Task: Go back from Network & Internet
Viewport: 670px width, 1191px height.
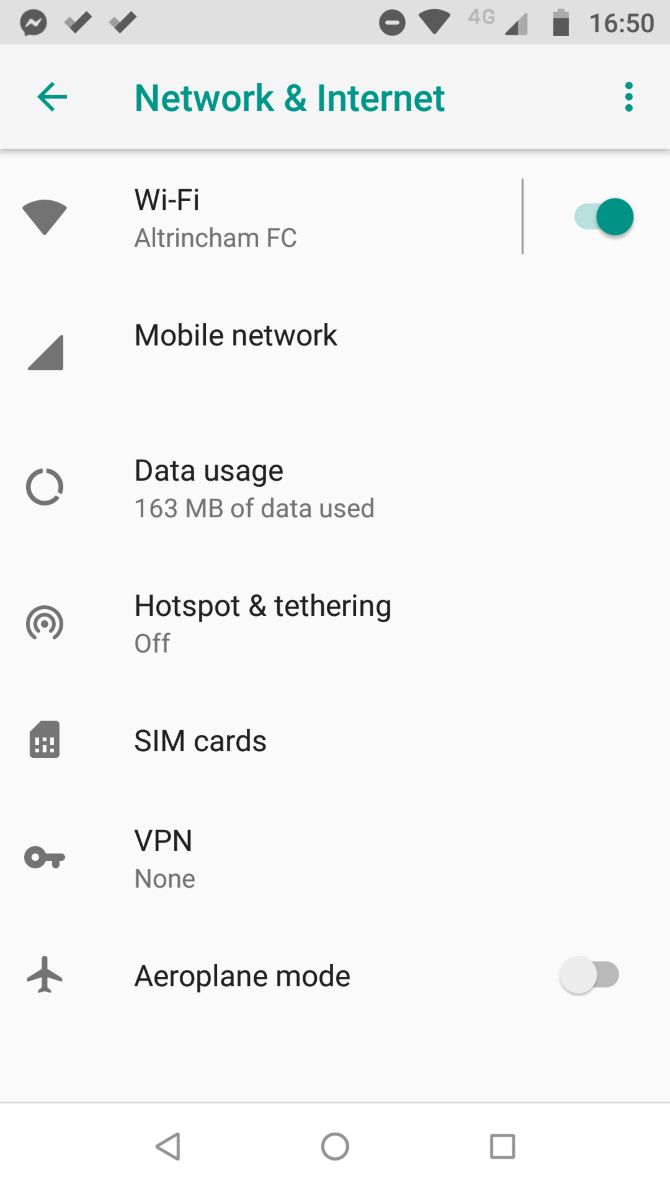Action: coord(52,97)
